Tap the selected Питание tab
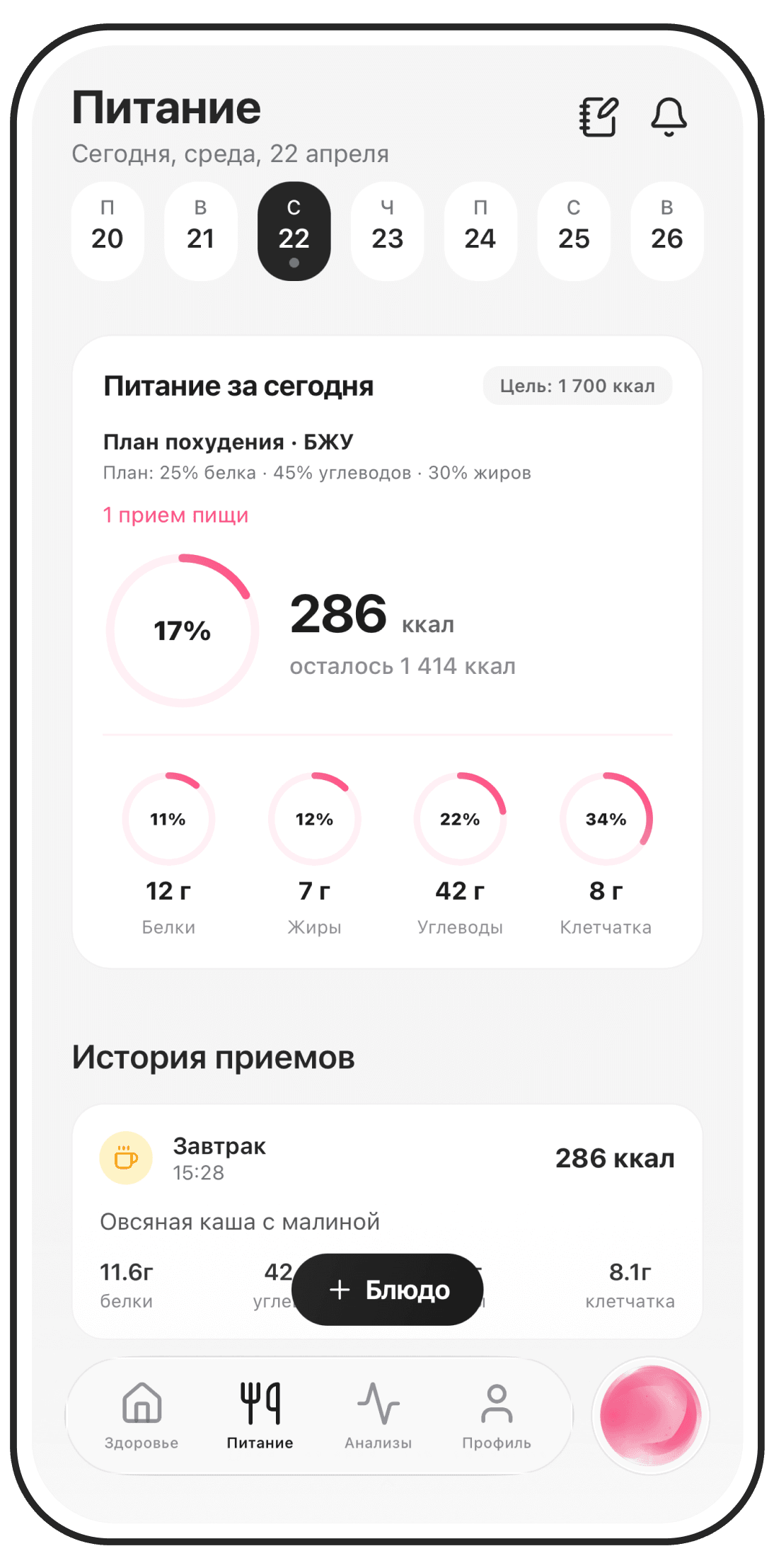Screen dimensions: 774x1568 260,1416
